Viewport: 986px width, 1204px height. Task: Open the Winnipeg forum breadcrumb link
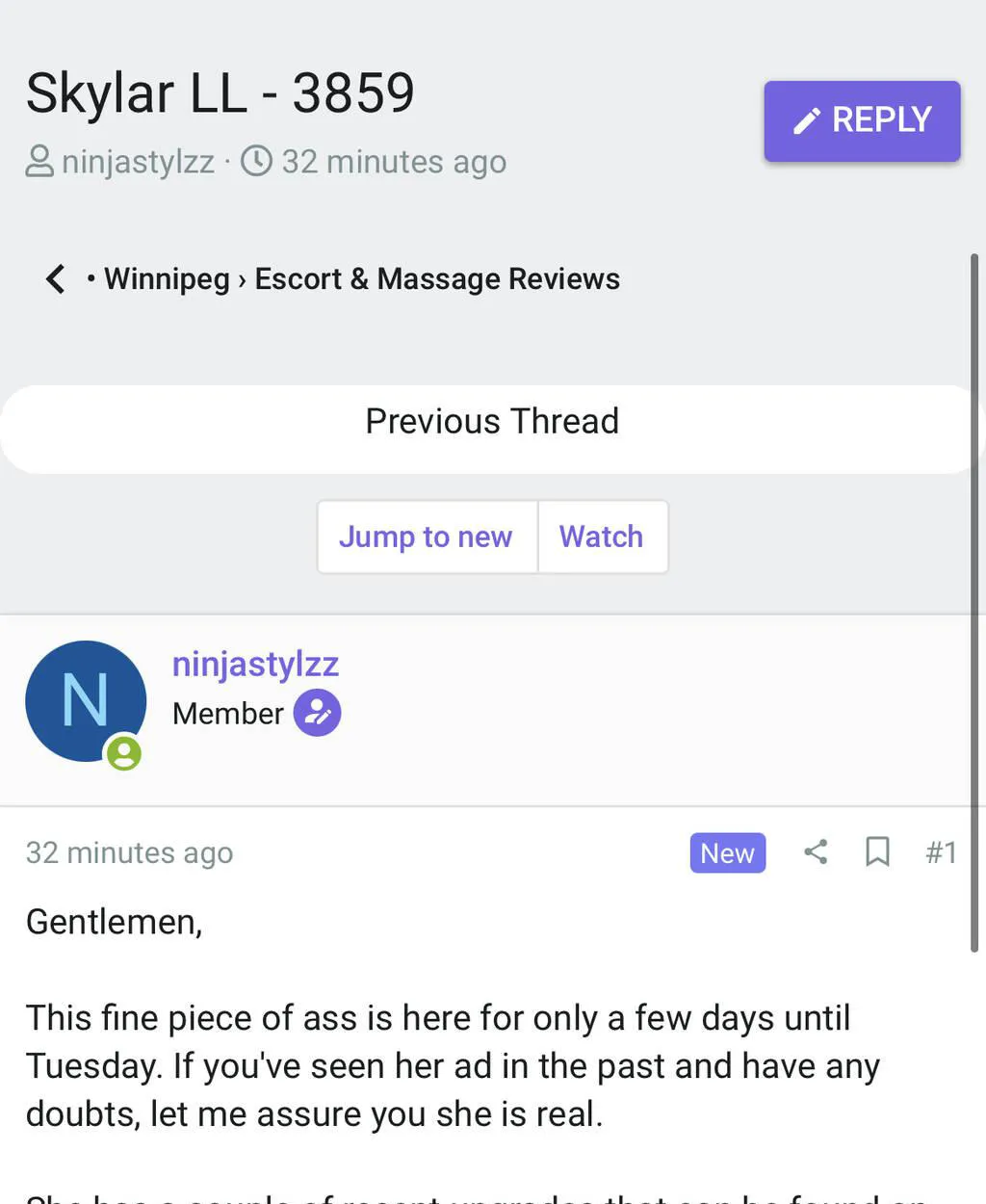(x=166, y=279)
